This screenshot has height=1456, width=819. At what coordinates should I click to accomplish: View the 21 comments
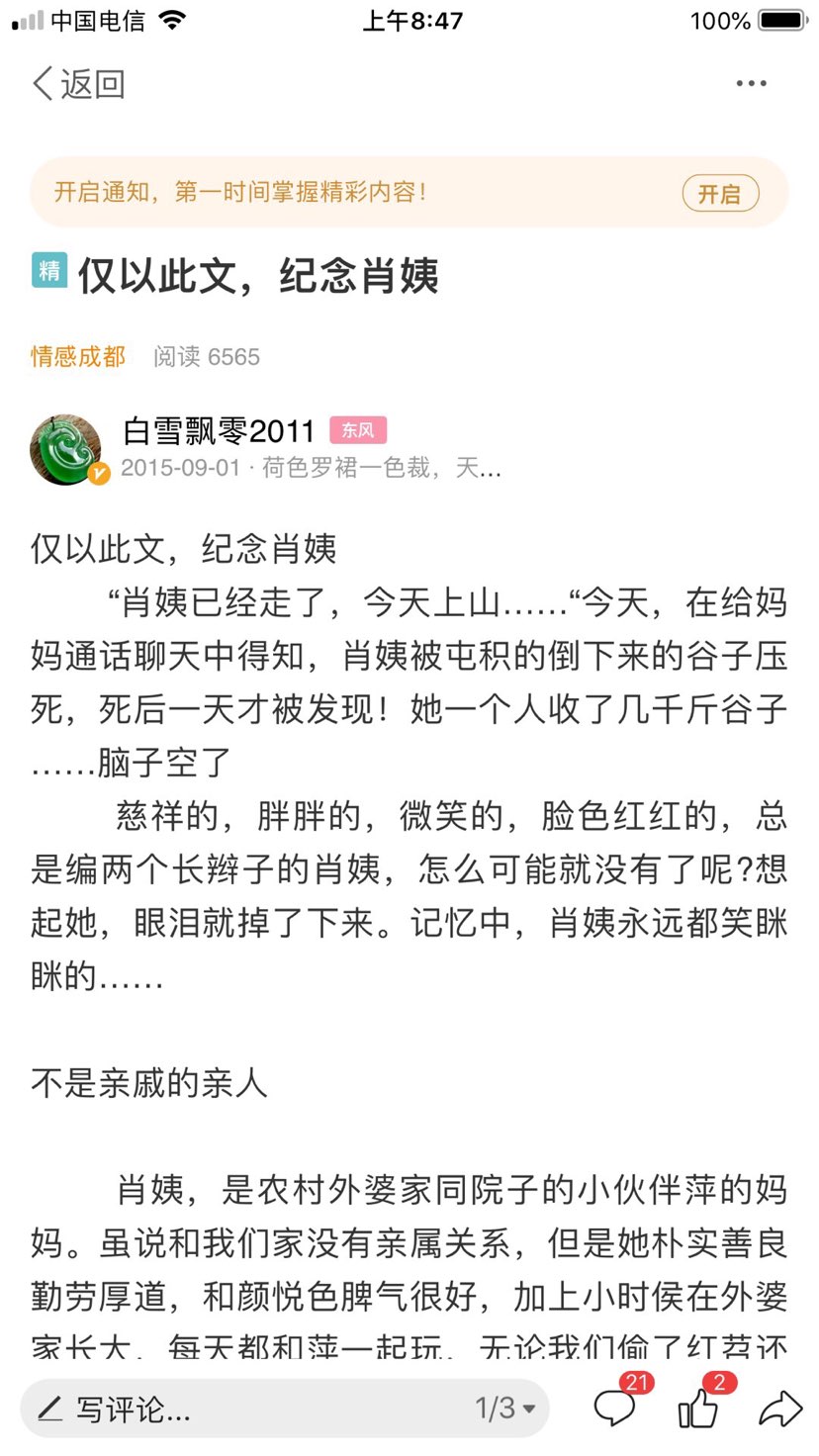(616, 1409)
